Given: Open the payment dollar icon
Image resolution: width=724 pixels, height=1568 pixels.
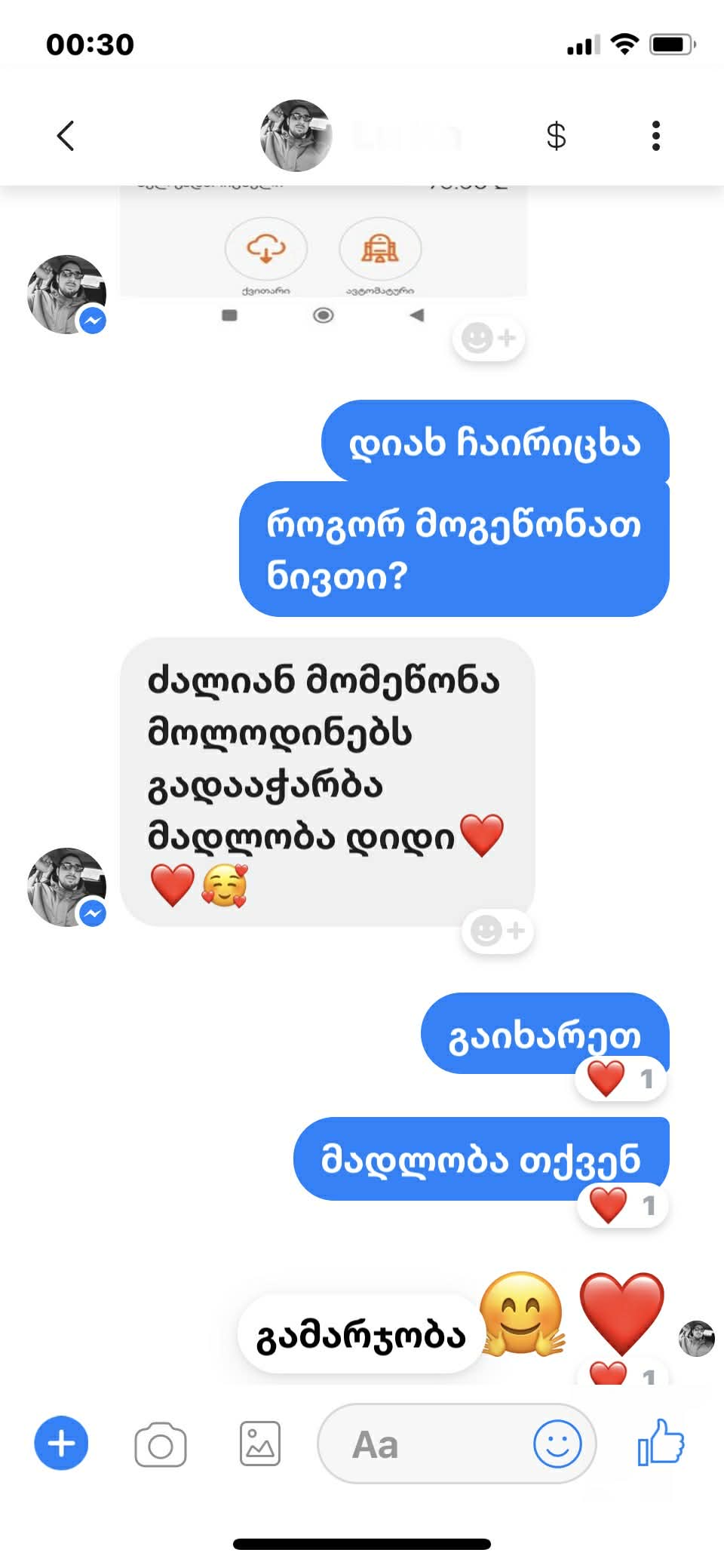Looking at the screenshot, I should (x=556, y=137).
